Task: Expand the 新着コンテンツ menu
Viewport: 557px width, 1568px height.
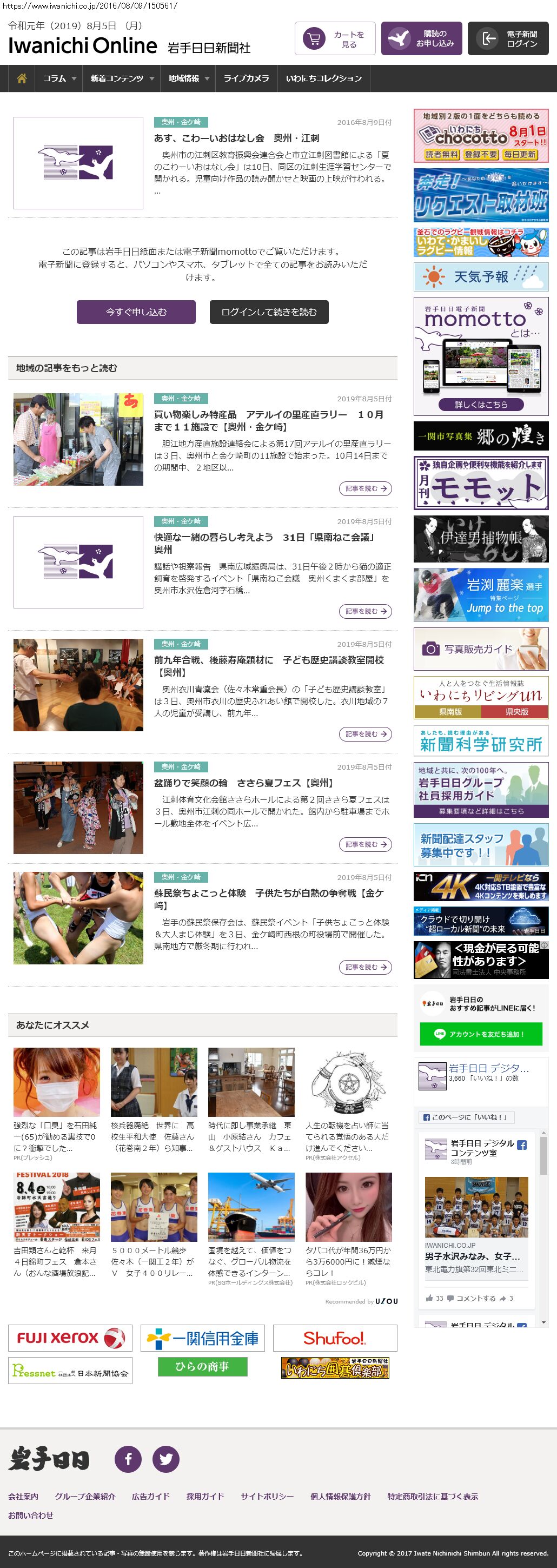Action: pyautogui.click(x=122, y=78)
